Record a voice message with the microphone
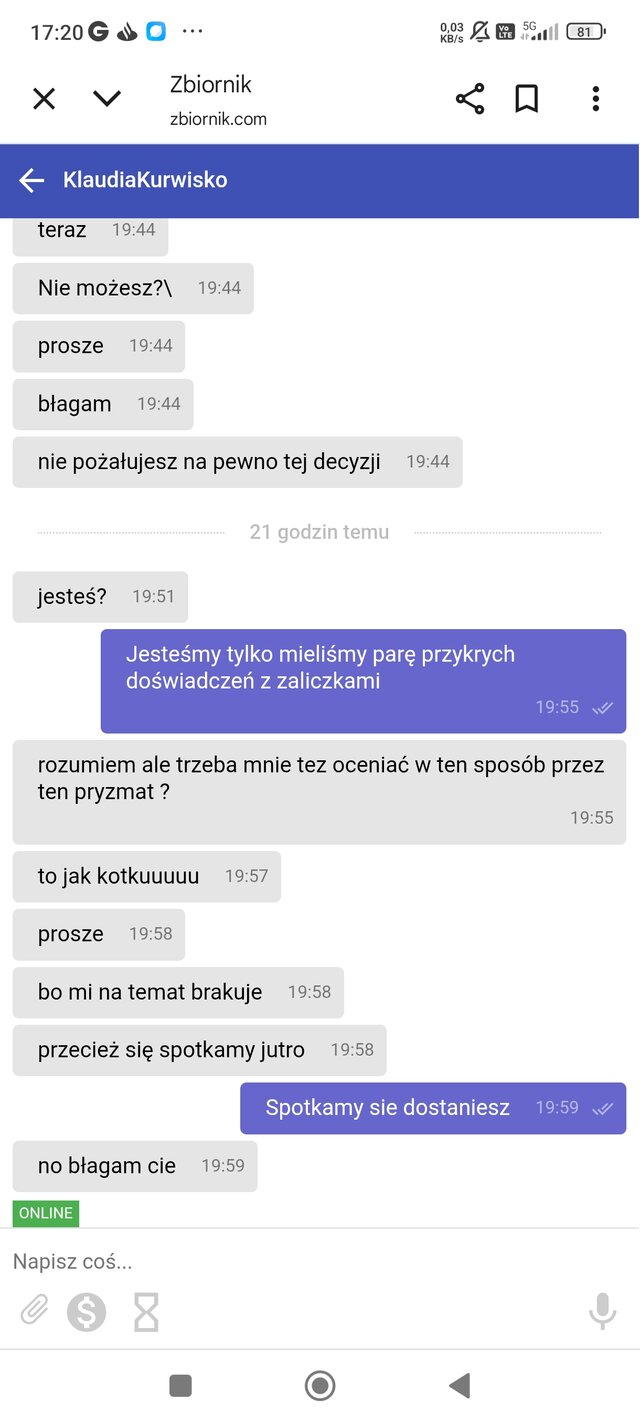Screen dimensions: 640x1423 pos(602,1311)
